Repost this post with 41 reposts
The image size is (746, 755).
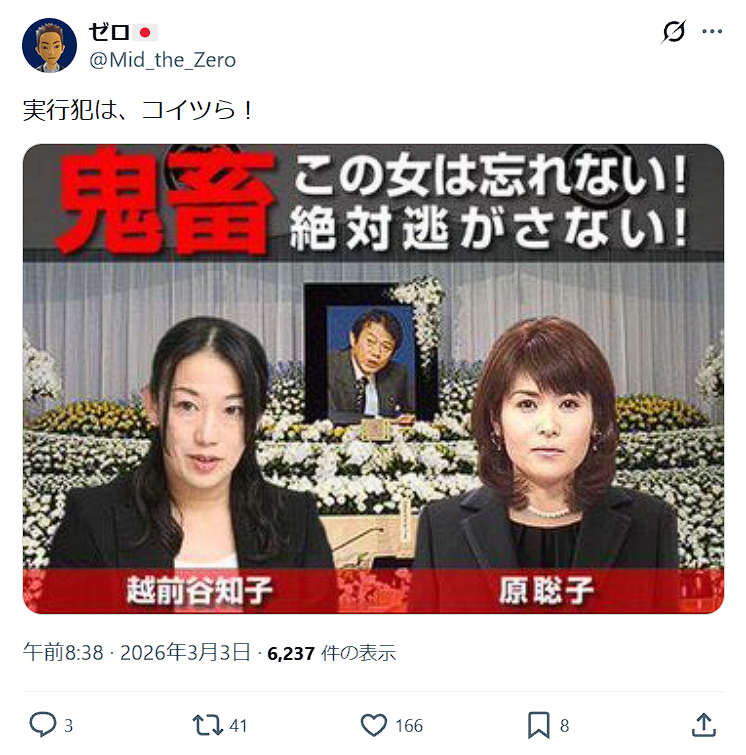206,725
